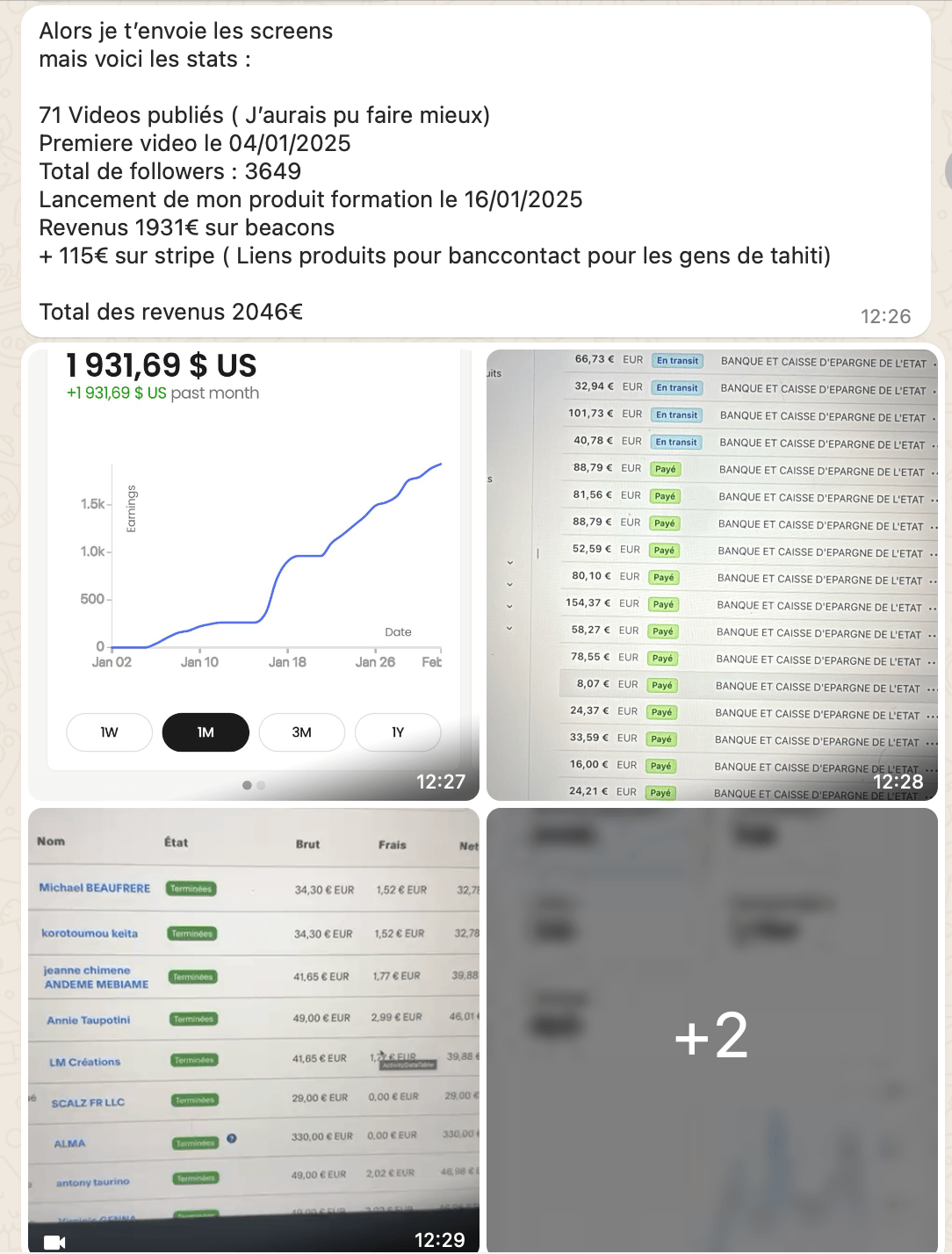Screen dimensions: 952x1254
Task: Play the transactions video sent at 12:29
Action: (x=254, y=1030)
